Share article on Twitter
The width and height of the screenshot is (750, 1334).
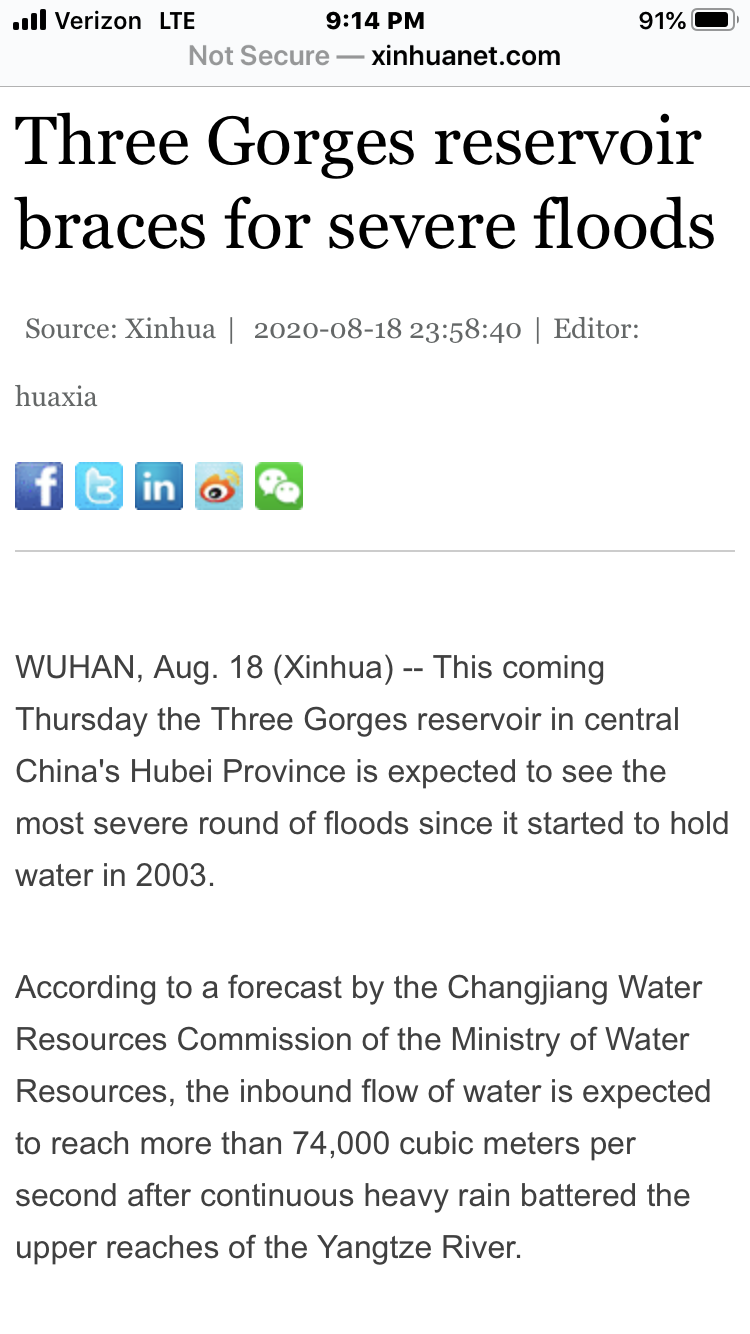pos(99,486)
